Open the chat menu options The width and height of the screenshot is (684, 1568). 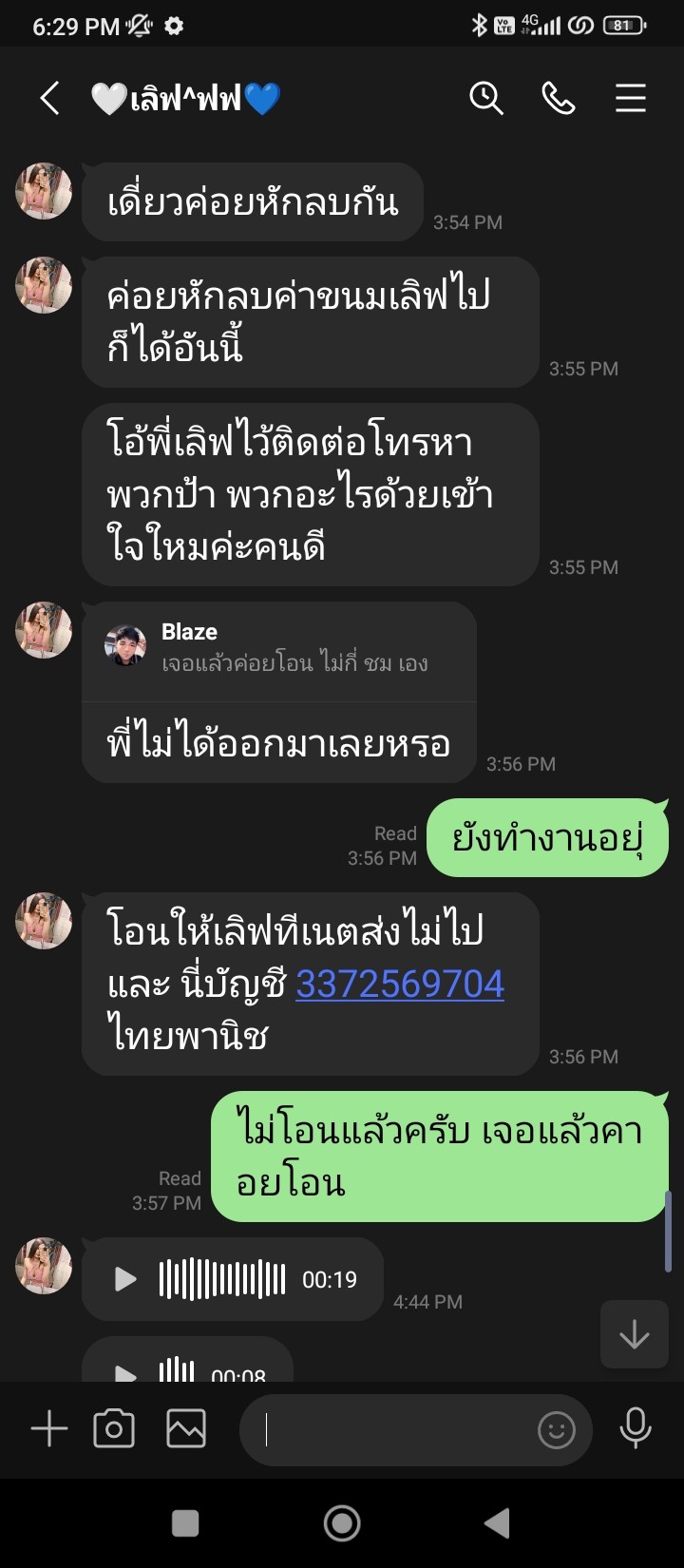[631, 98]
